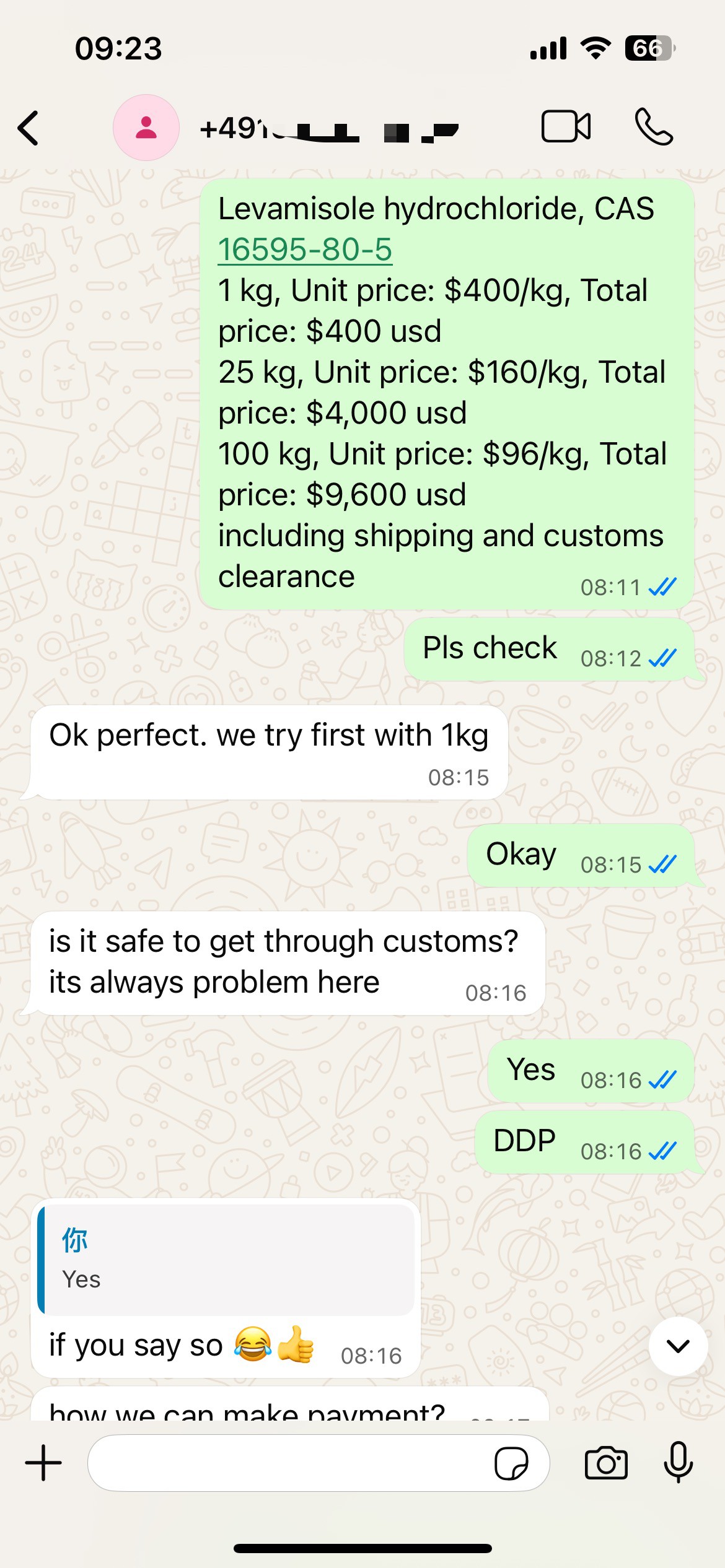
Task: Open the CAS number link 16595-80-5
Action: coord(305,250)
